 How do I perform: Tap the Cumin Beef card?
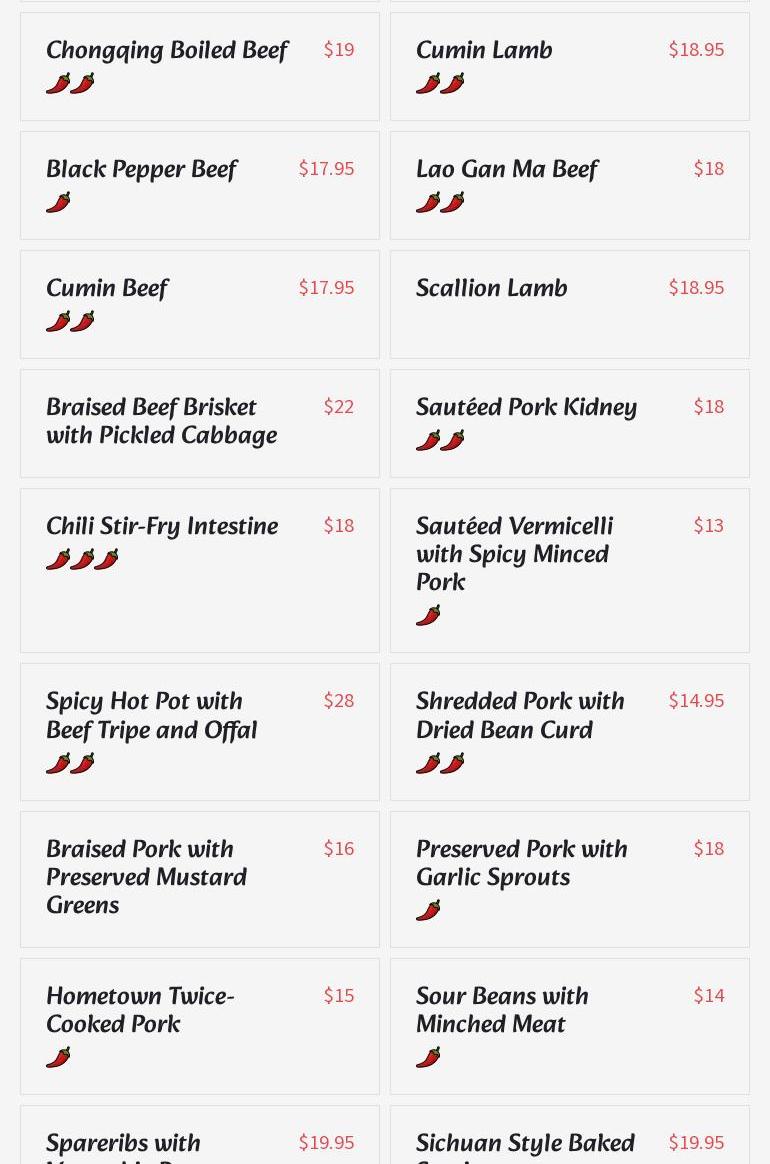click(x=107, y=289)
